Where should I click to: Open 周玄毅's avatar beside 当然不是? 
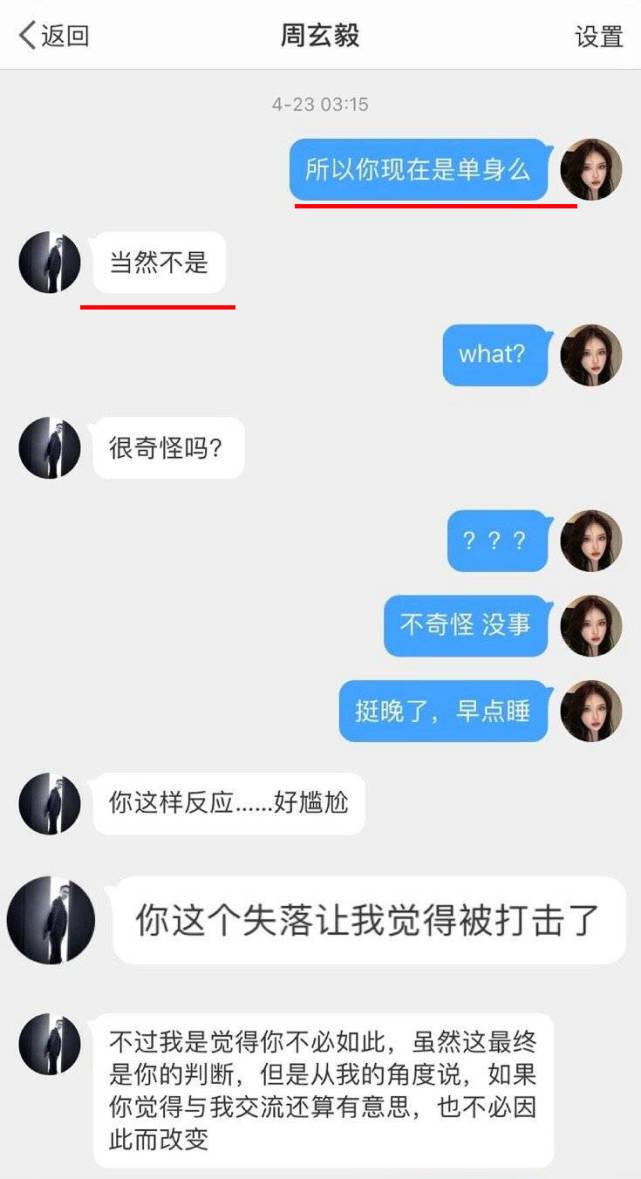tap(49, 263)
